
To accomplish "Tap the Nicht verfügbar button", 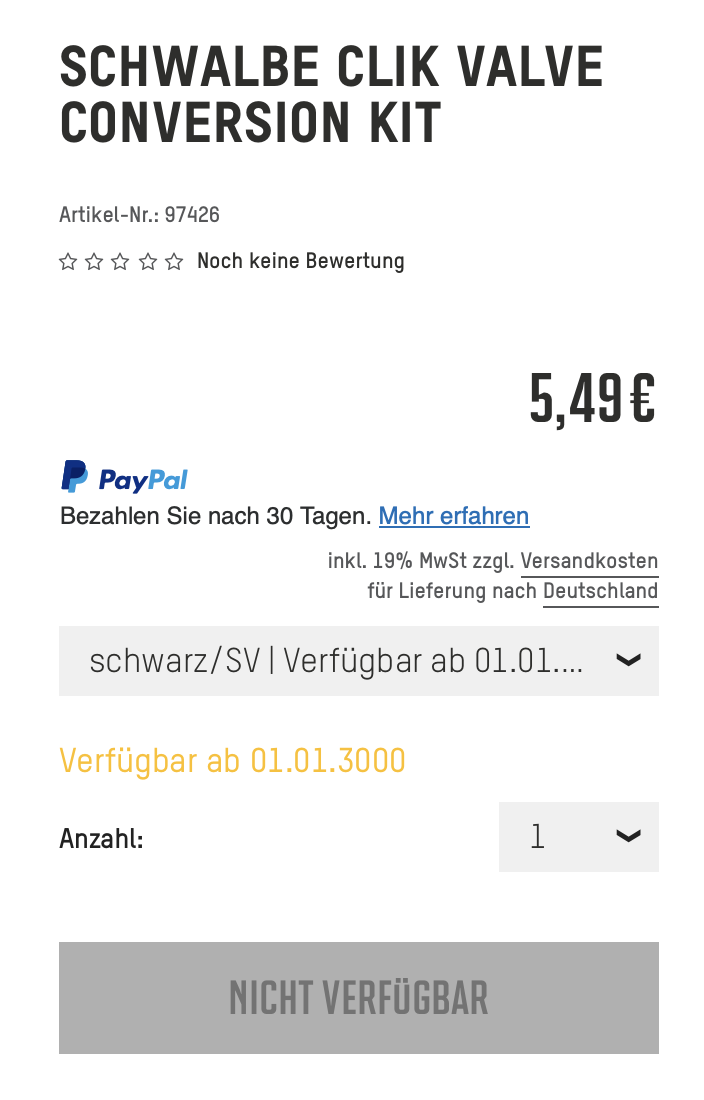I will click(x=358, y=997).
